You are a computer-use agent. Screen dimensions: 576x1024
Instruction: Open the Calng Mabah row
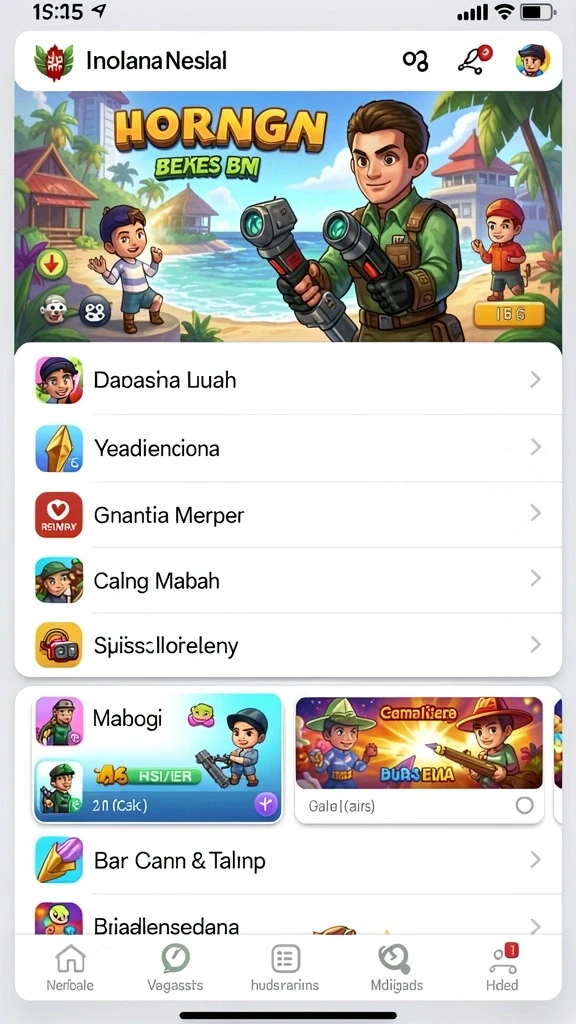(x=288, y=580)
